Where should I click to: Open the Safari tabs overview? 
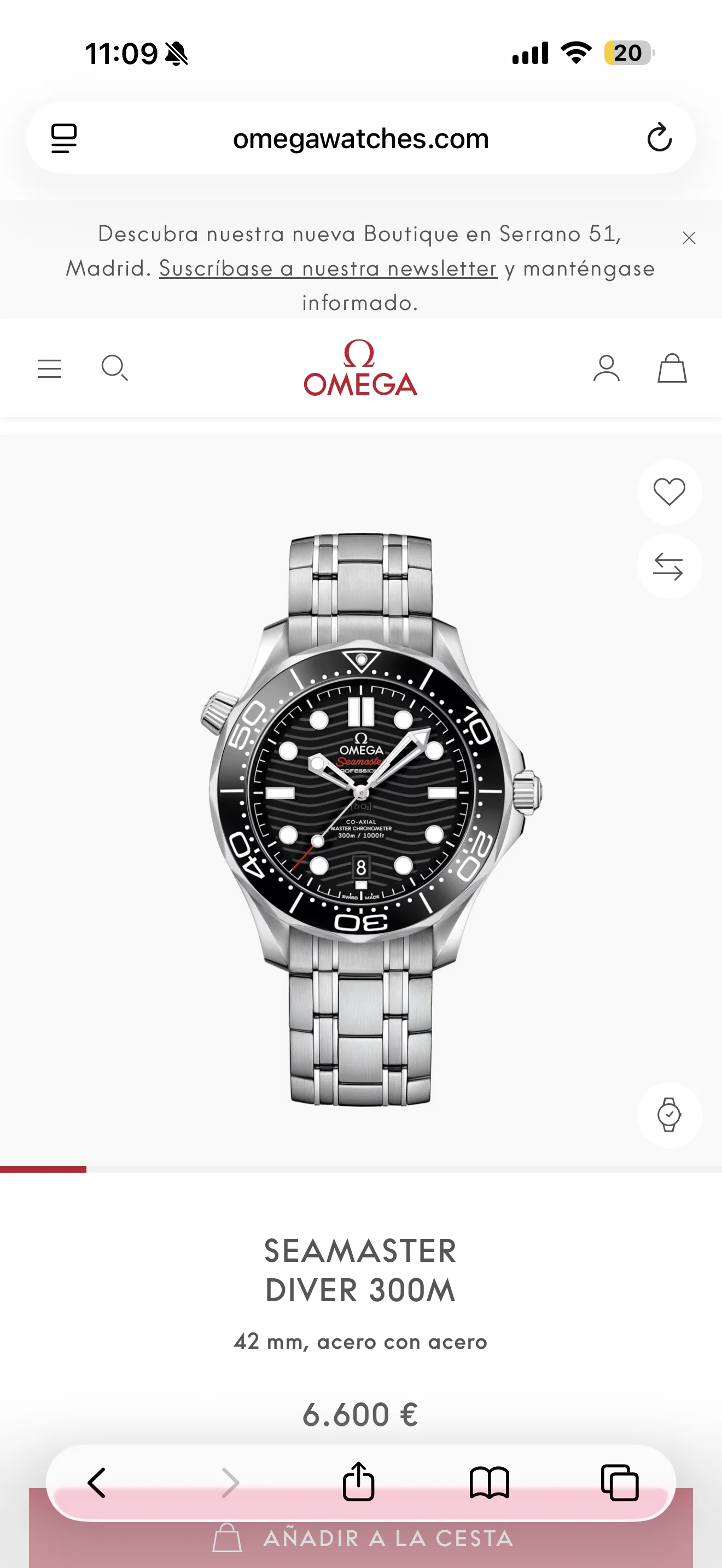coord(620,1482)
